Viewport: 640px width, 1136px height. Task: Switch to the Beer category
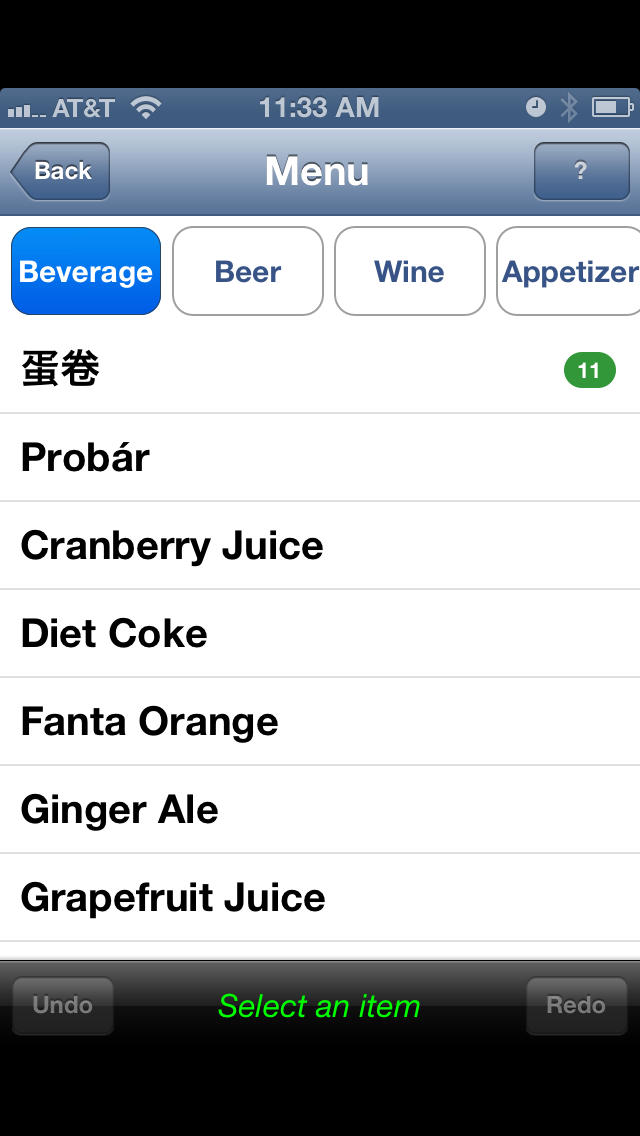click(x=248, y=271)
